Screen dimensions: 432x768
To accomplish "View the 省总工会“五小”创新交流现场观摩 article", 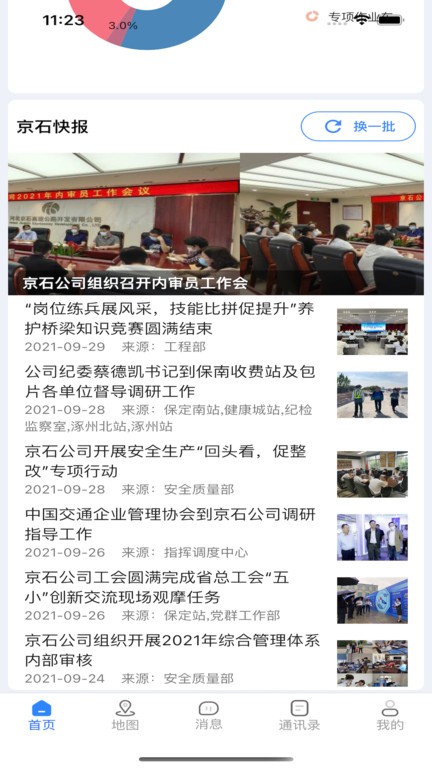I will point(216,596).
